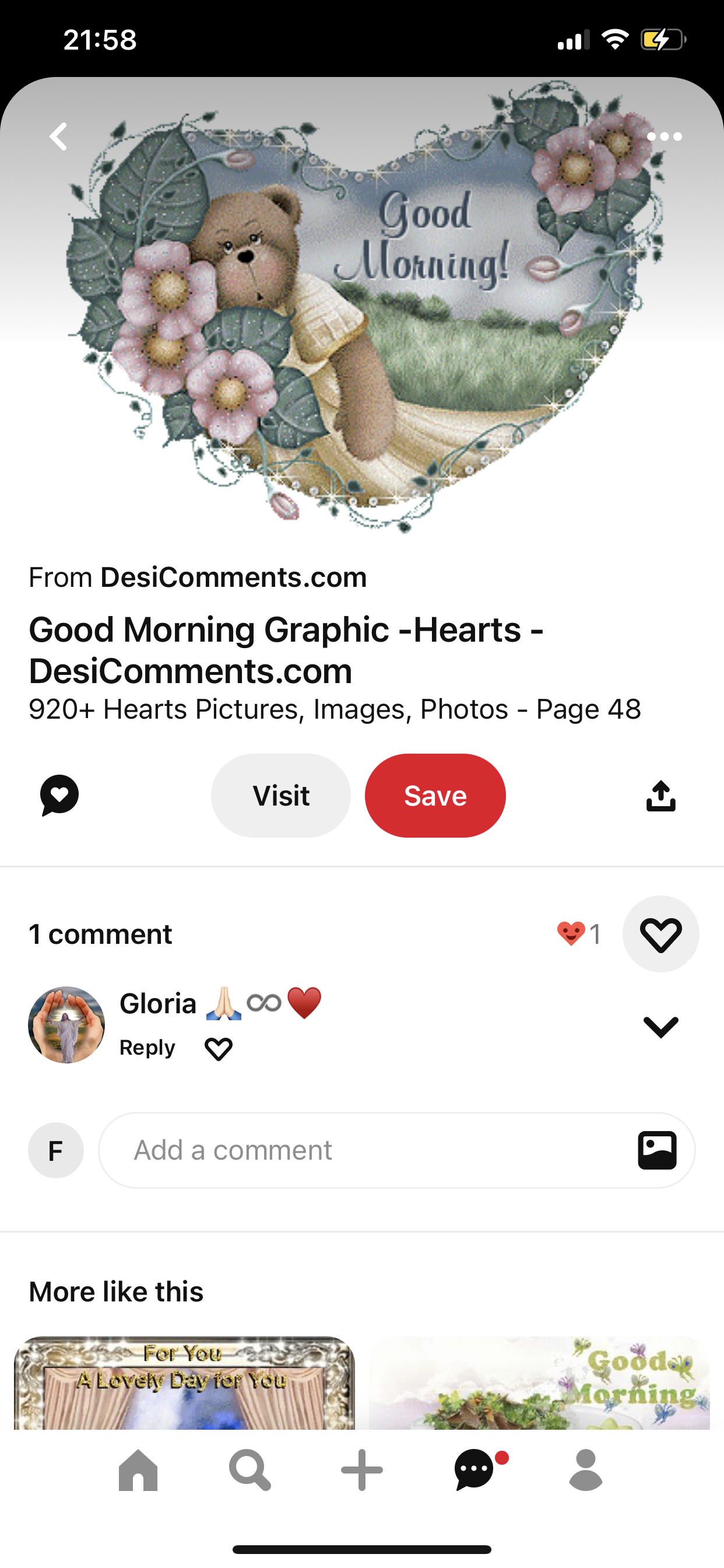The image size is (724, 1568).
Task: Tap the Add a comment field
Action: [x=365, y=1150]
